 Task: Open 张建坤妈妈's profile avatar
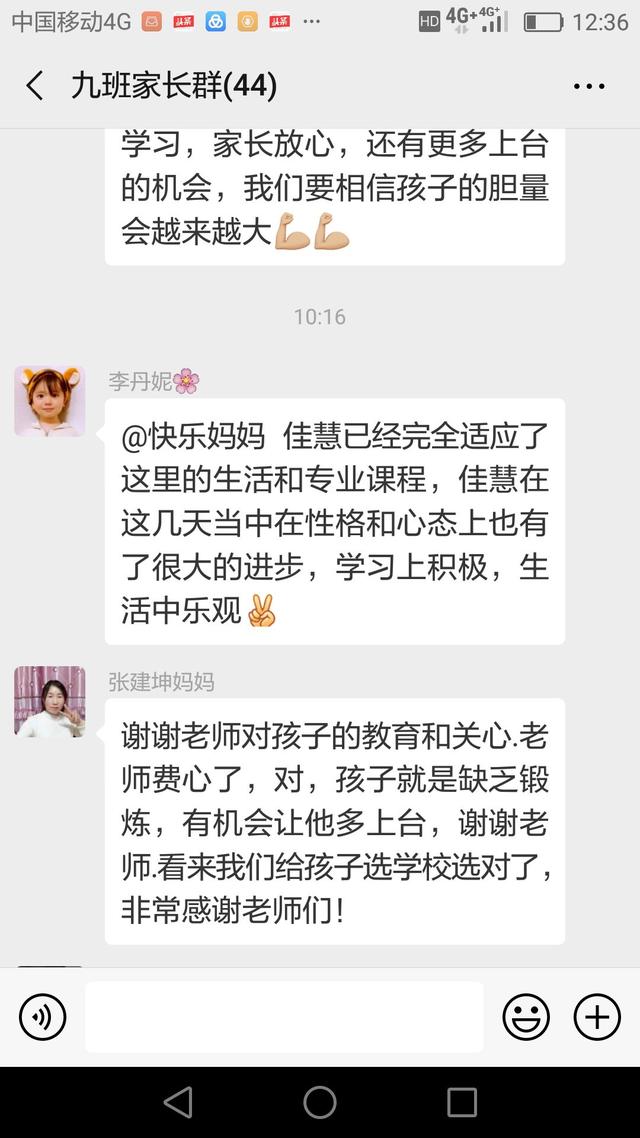(x=49, y=701)
